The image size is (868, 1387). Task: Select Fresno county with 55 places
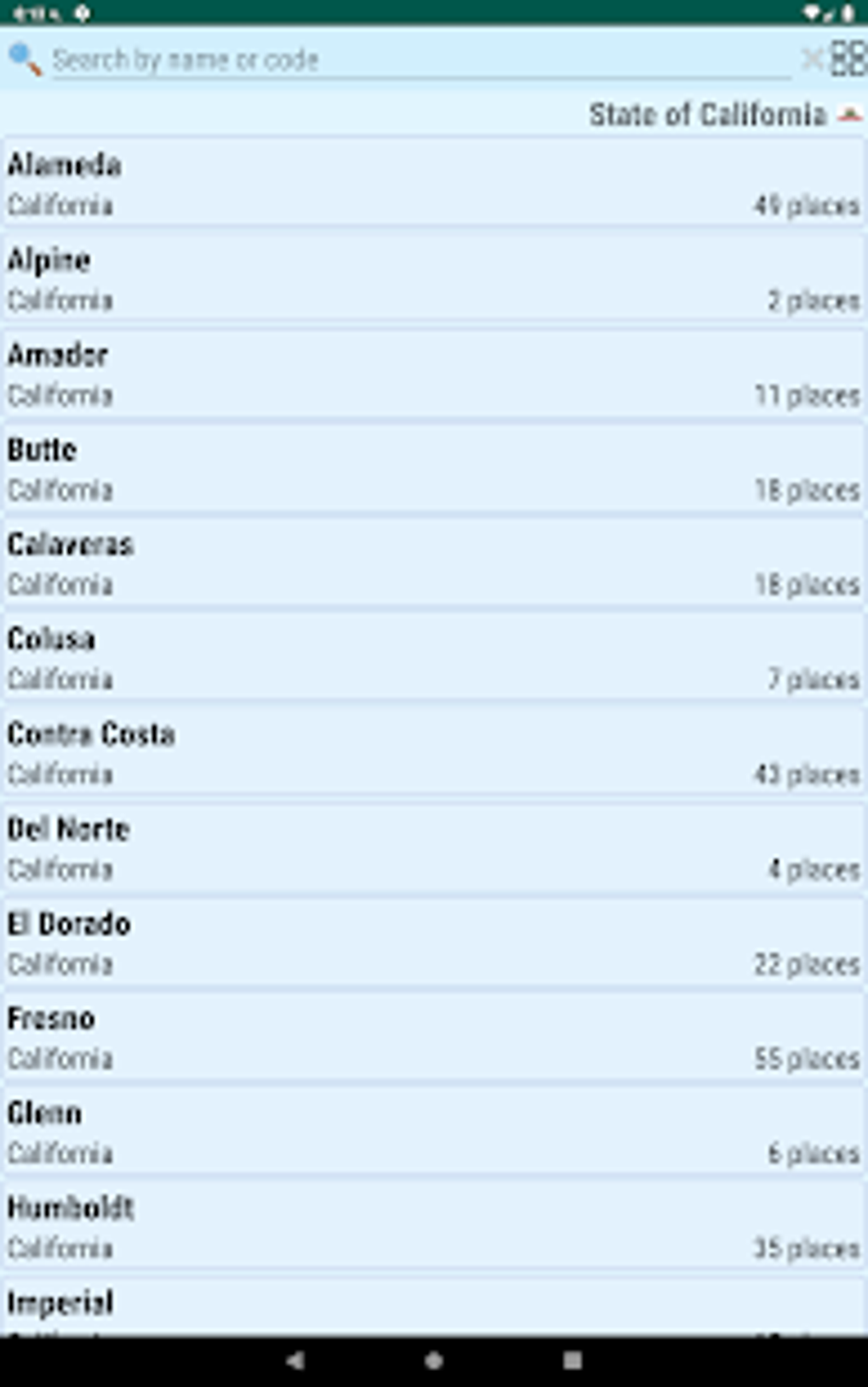(434, 1037)
